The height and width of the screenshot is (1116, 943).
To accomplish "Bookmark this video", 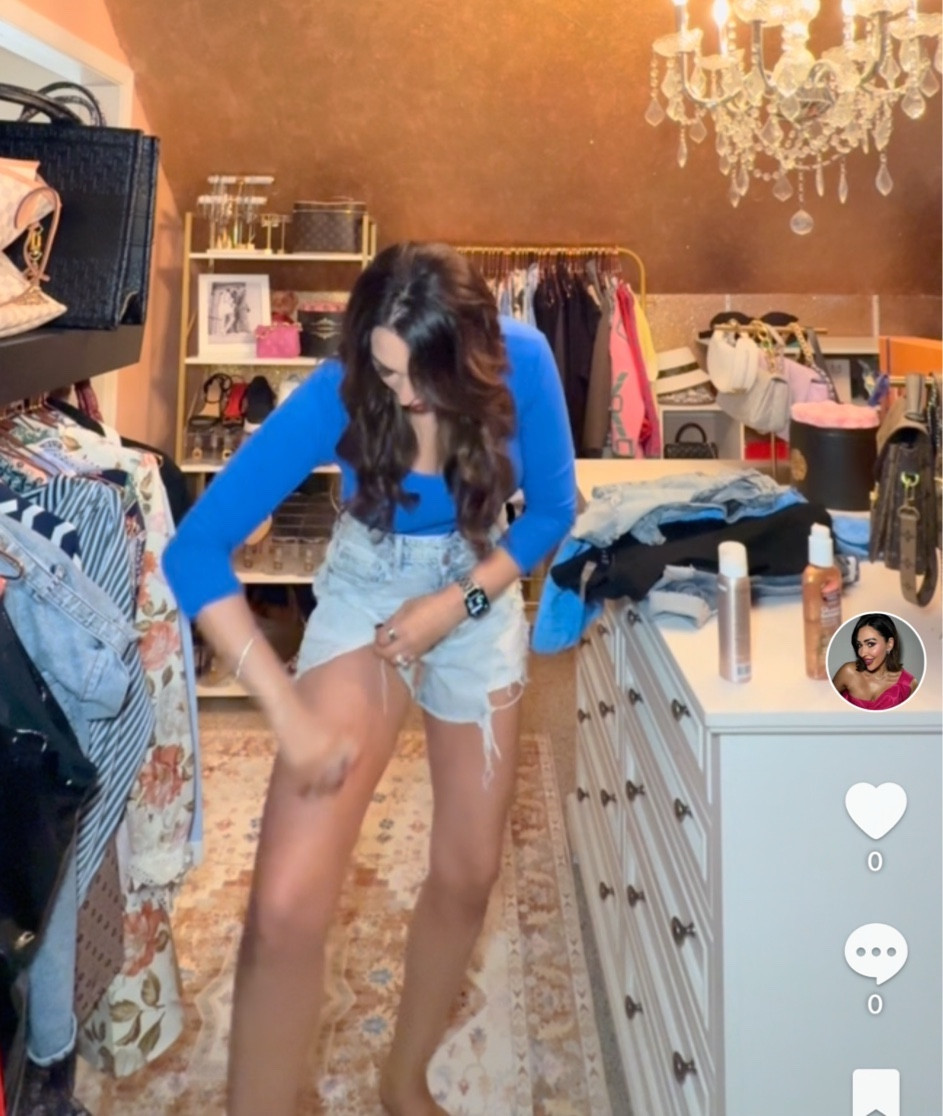I will 875,1093.
